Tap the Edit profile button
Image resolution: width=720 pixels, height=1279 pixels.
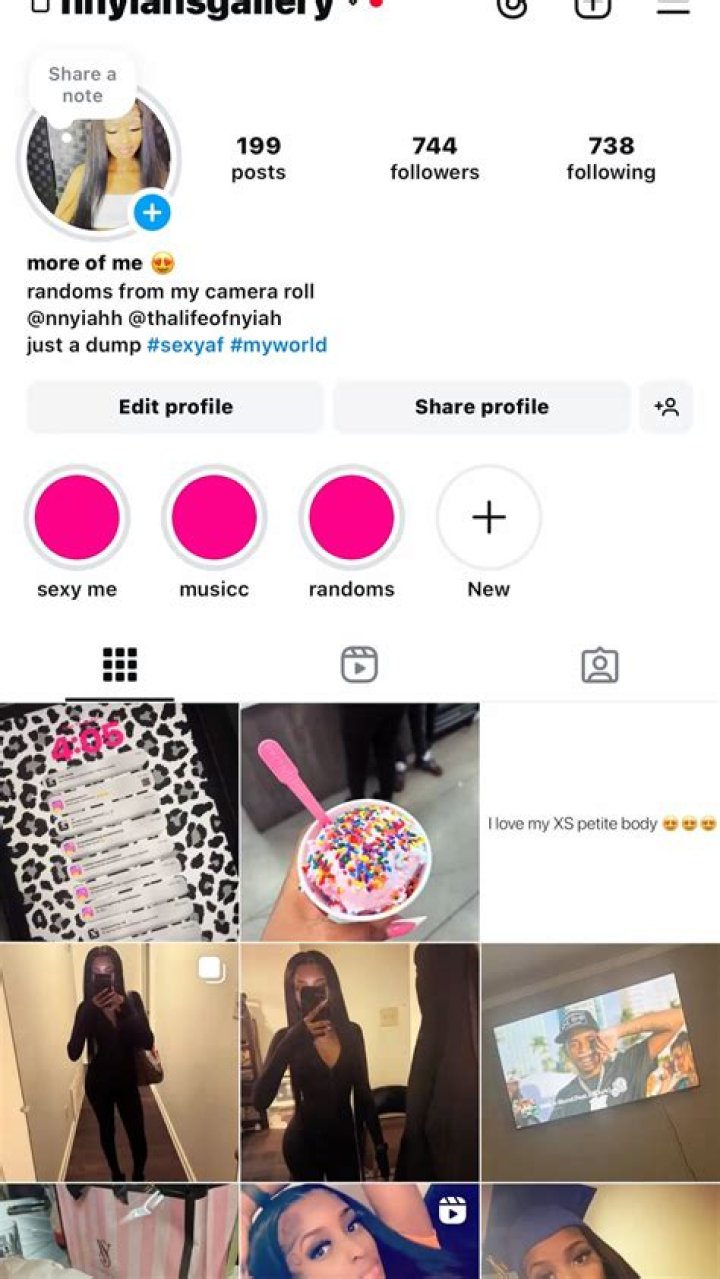[175, 406]
